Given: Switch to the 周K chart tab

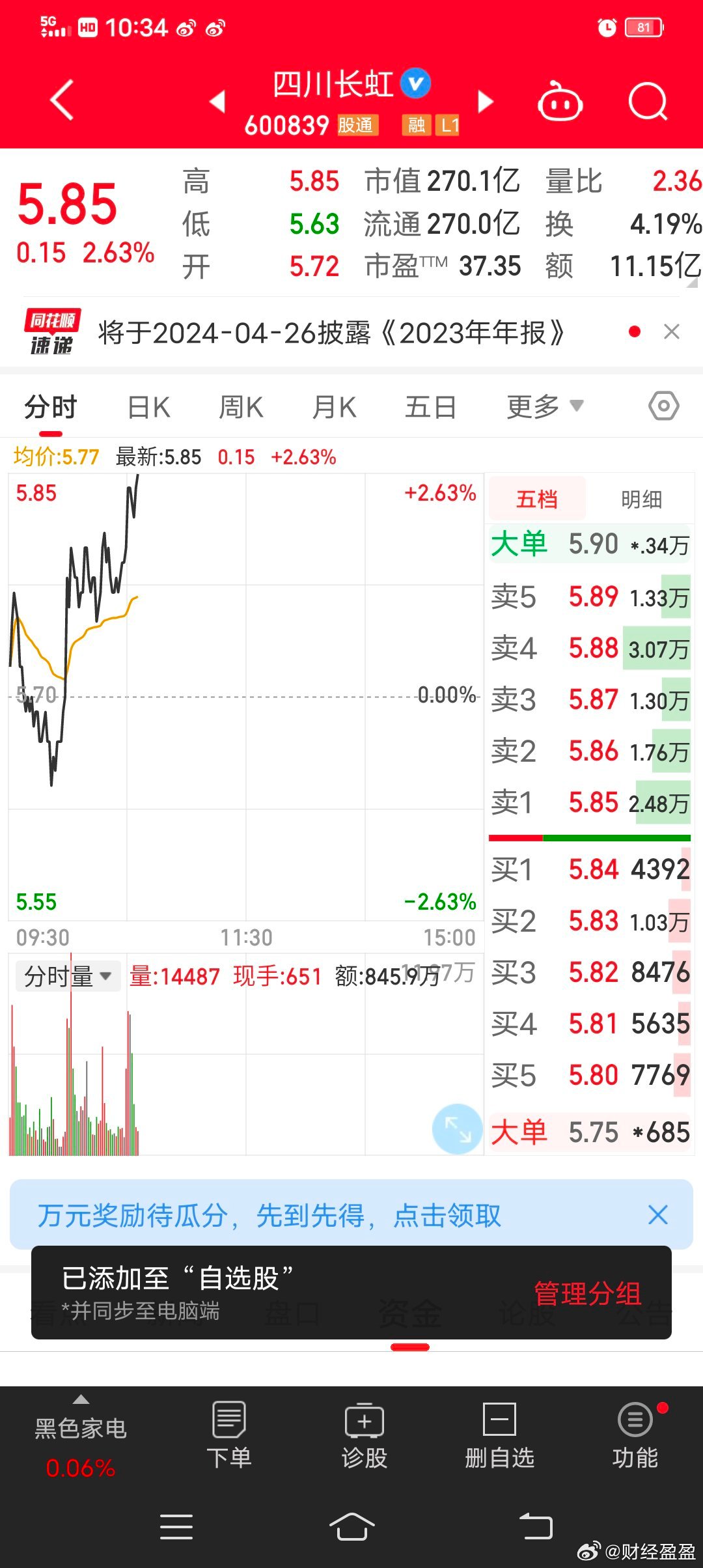Looking at the screenshot, I should [241, 408].
